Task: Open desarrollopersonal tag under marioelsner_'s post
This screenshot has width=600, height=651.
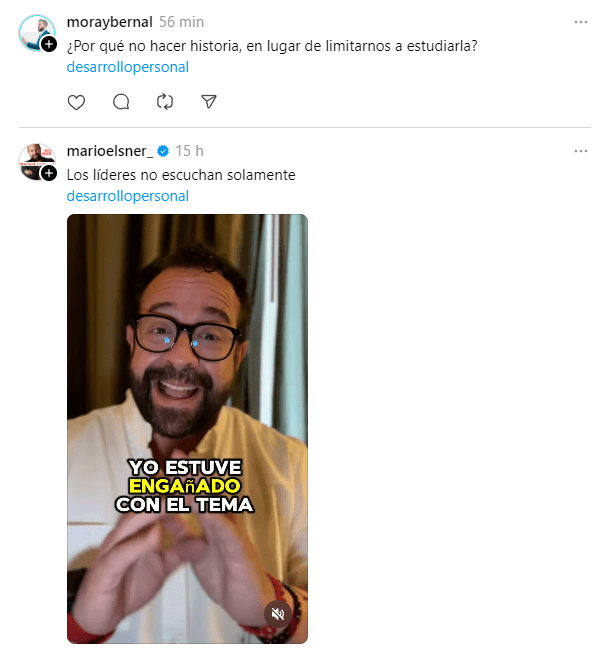Action: point(127,196)
